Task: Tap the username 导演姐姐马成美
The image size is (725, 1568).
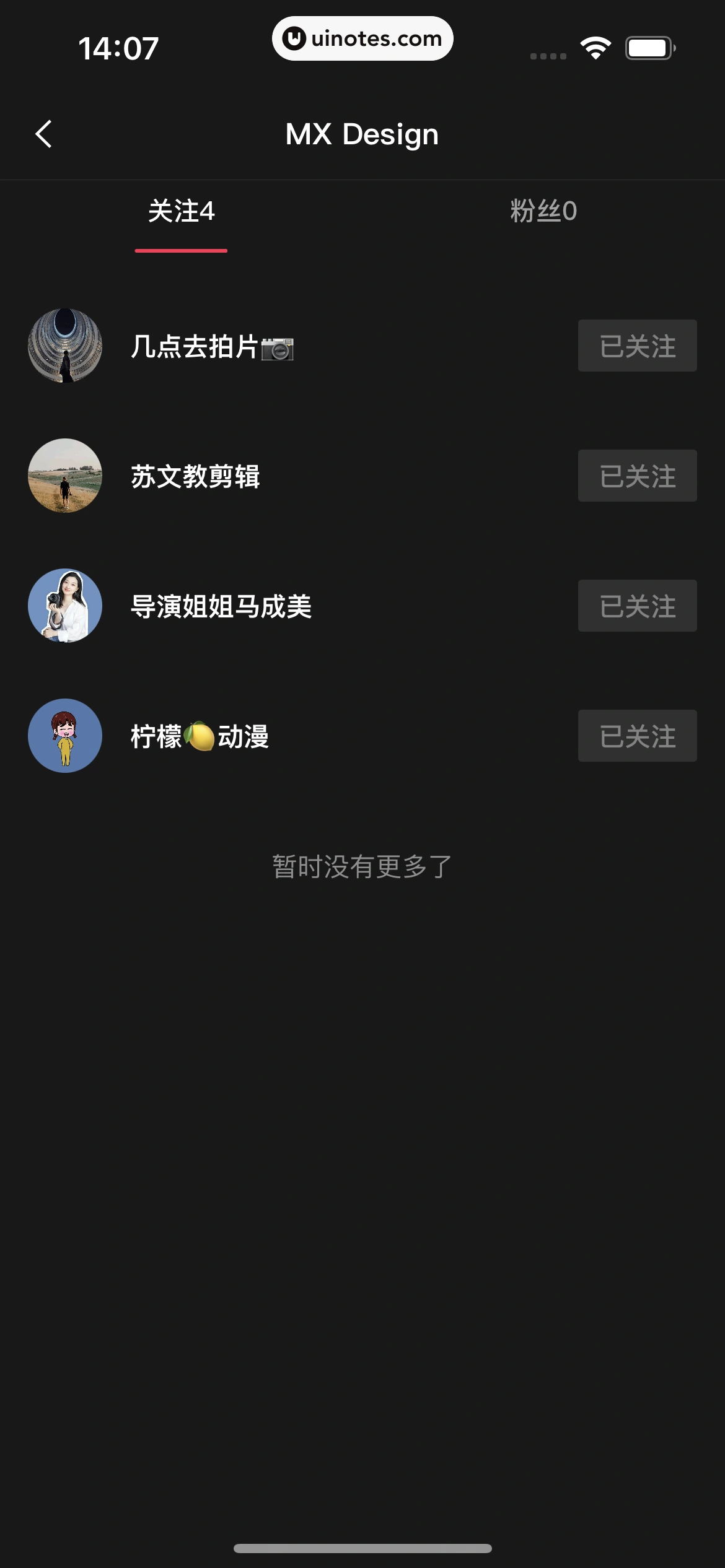Action: (222, 606)
